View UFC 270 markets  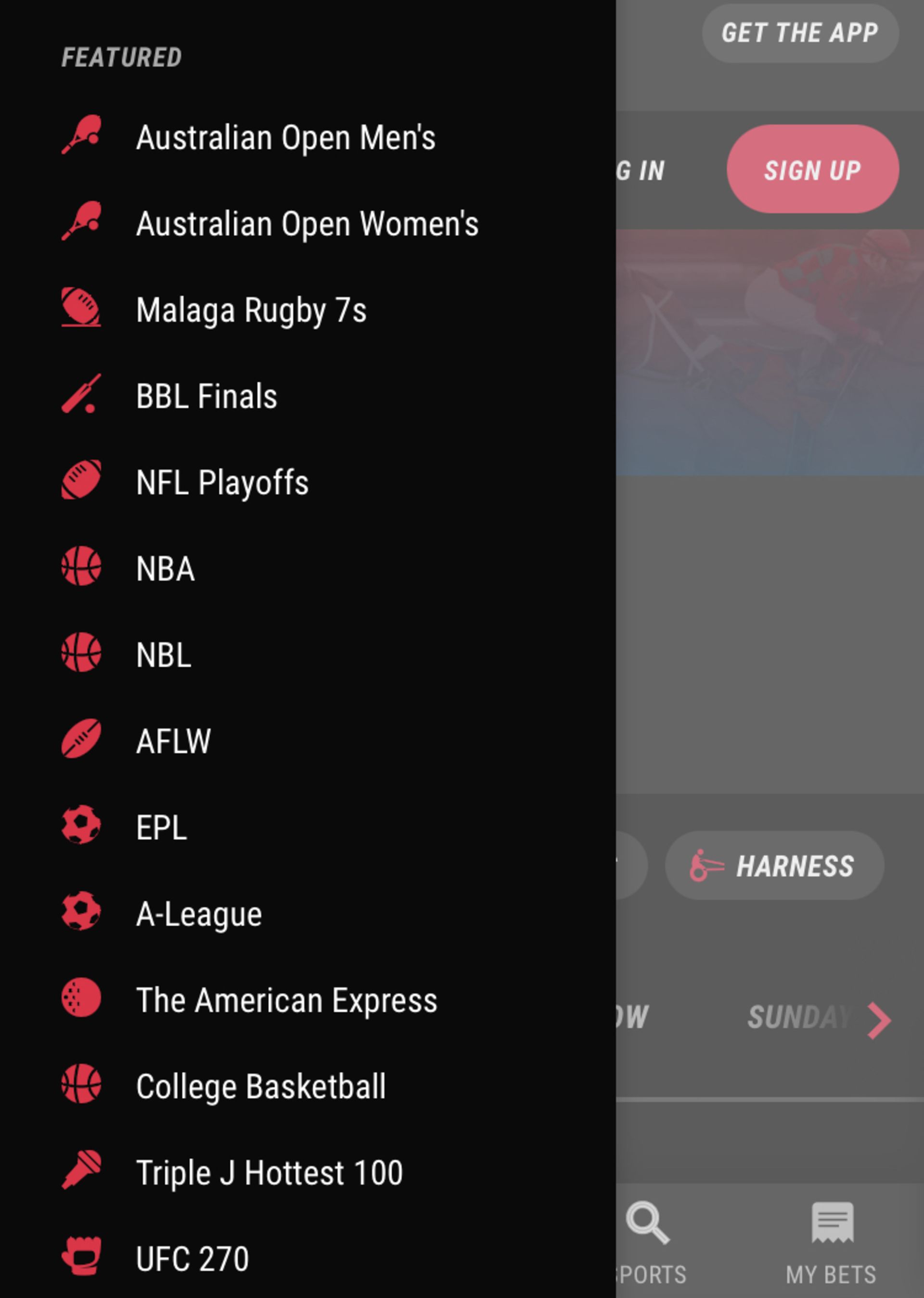coord(192,1259)
